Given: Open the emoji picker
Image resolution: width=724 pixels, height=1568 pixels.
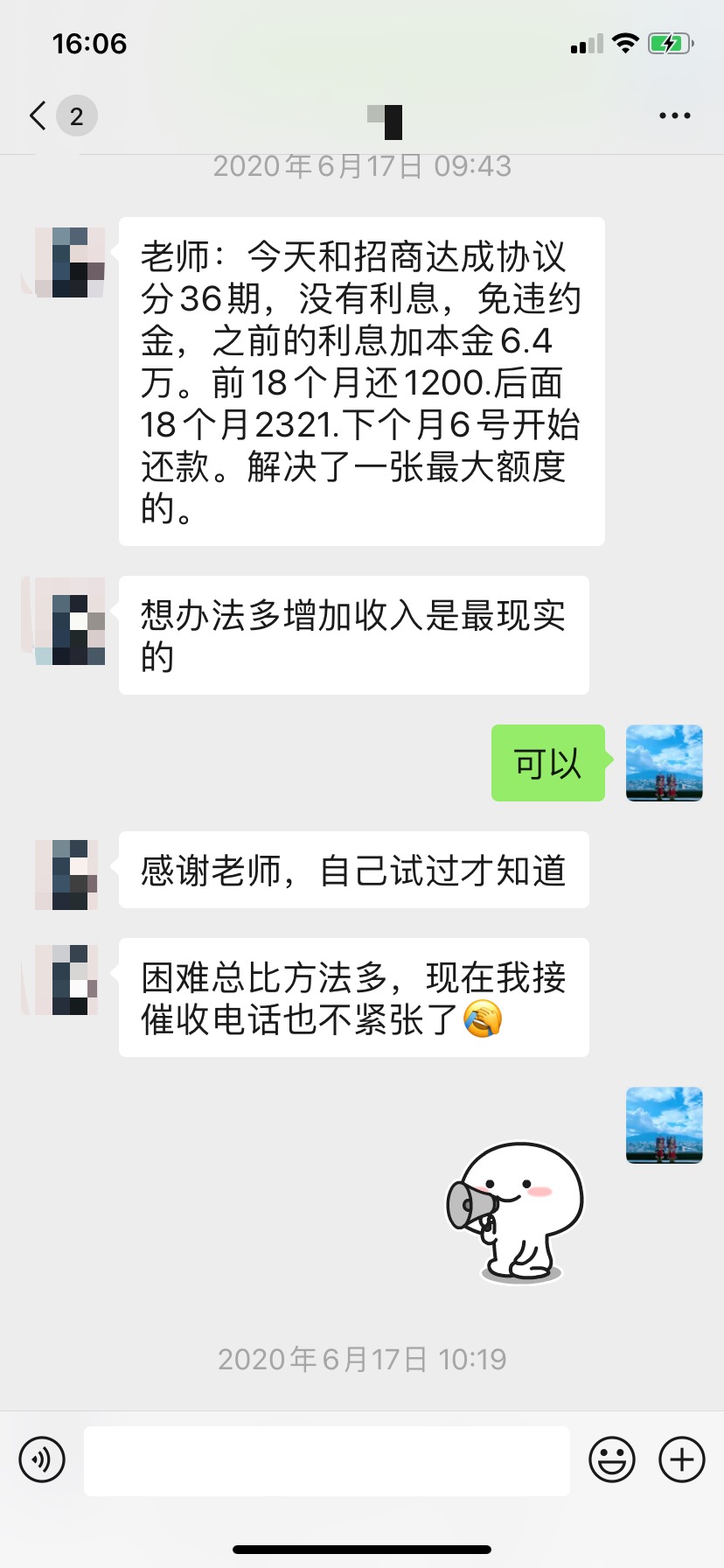Looking at the screenshot, I should click(x=613, y=1459).
